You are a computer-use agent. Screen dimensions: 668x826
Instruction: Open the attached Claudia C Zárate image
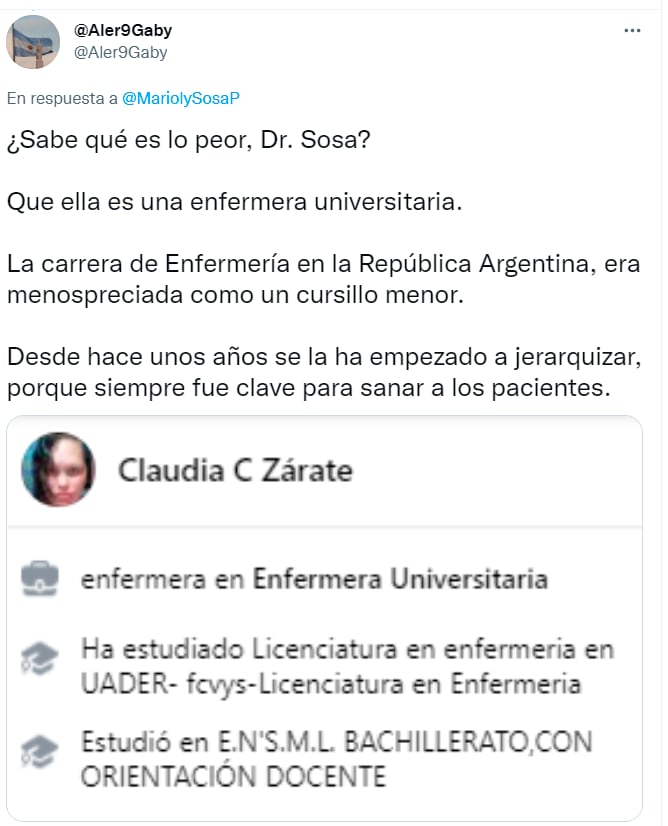324,618
